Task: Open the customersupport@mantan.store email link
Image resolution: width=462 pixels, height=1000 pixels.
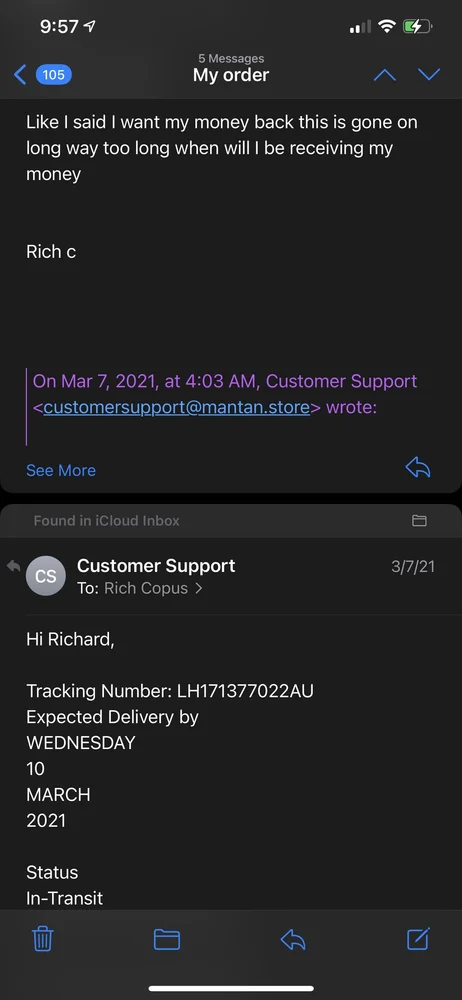Action: pos(177,407)
